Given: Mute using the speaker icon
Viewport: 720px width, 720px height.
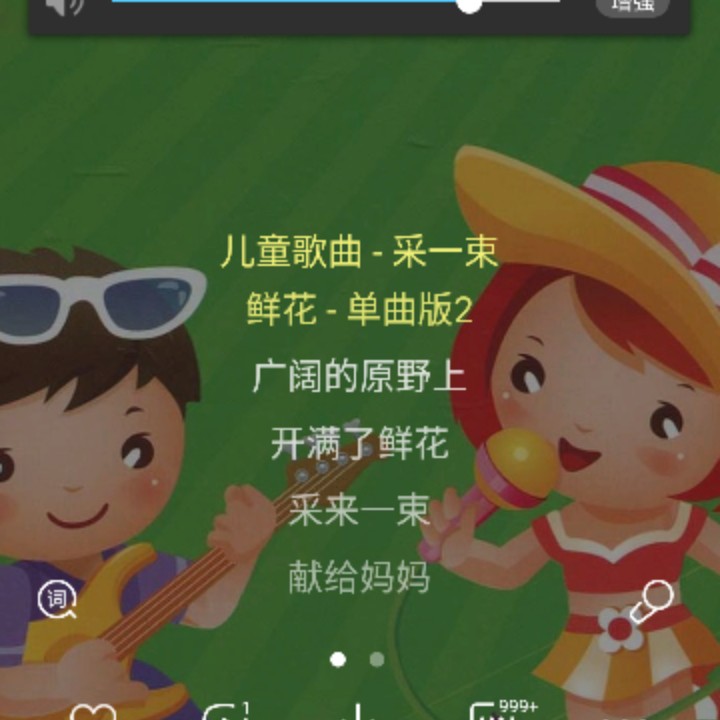Looking at the screenshot, I should tap(66, 6).
